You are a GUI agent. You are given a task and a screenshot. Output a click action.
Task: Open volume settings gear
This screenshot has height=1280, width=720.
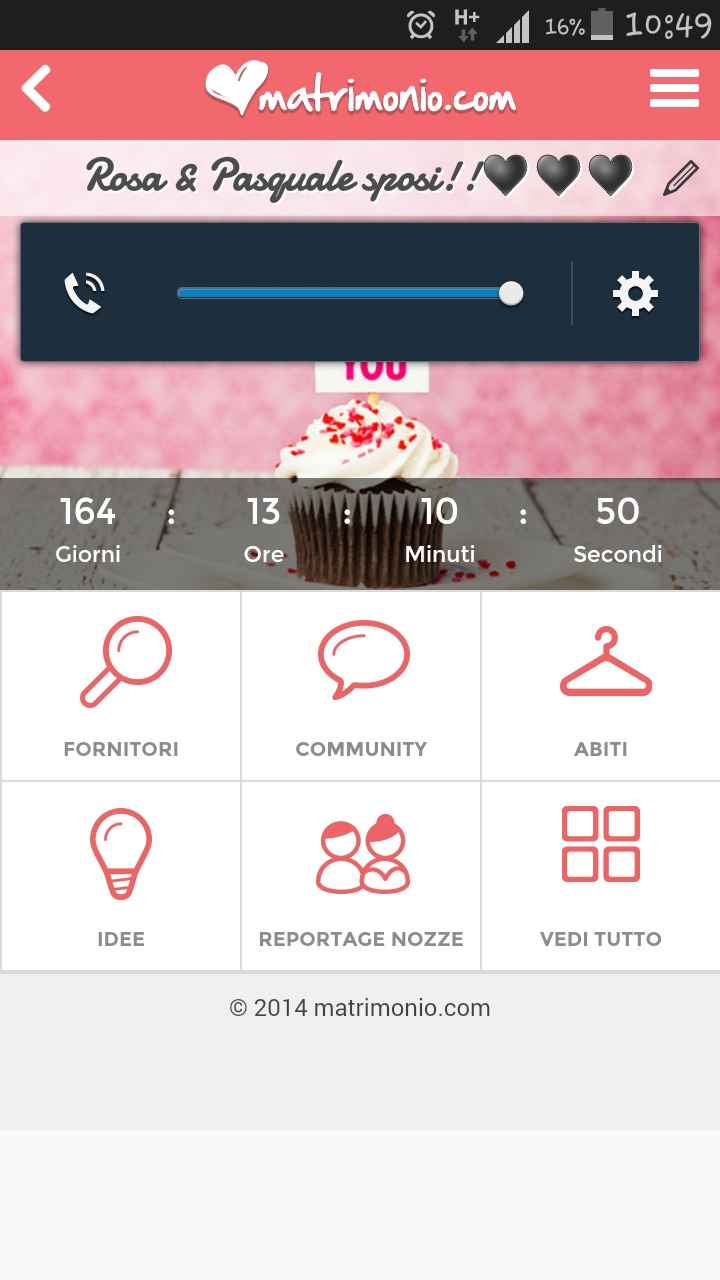(635, 294)
